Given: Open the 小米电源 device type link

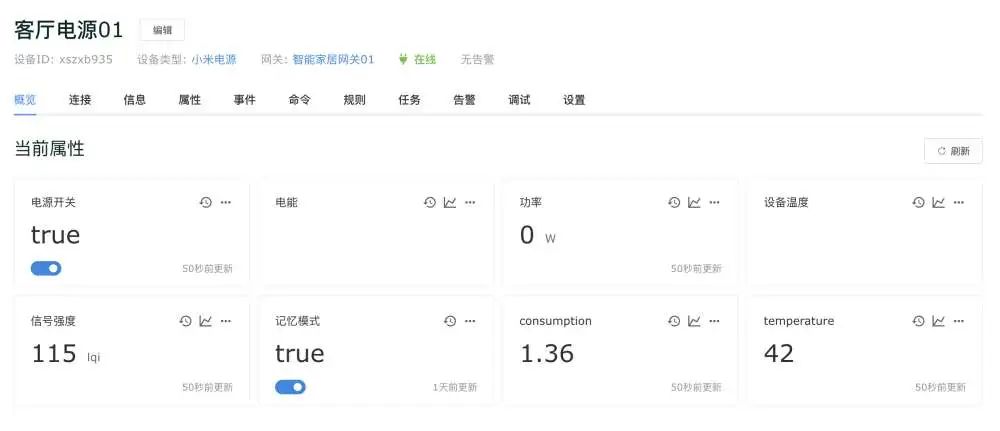Looking at the screenshot, I should coord(214,60).
